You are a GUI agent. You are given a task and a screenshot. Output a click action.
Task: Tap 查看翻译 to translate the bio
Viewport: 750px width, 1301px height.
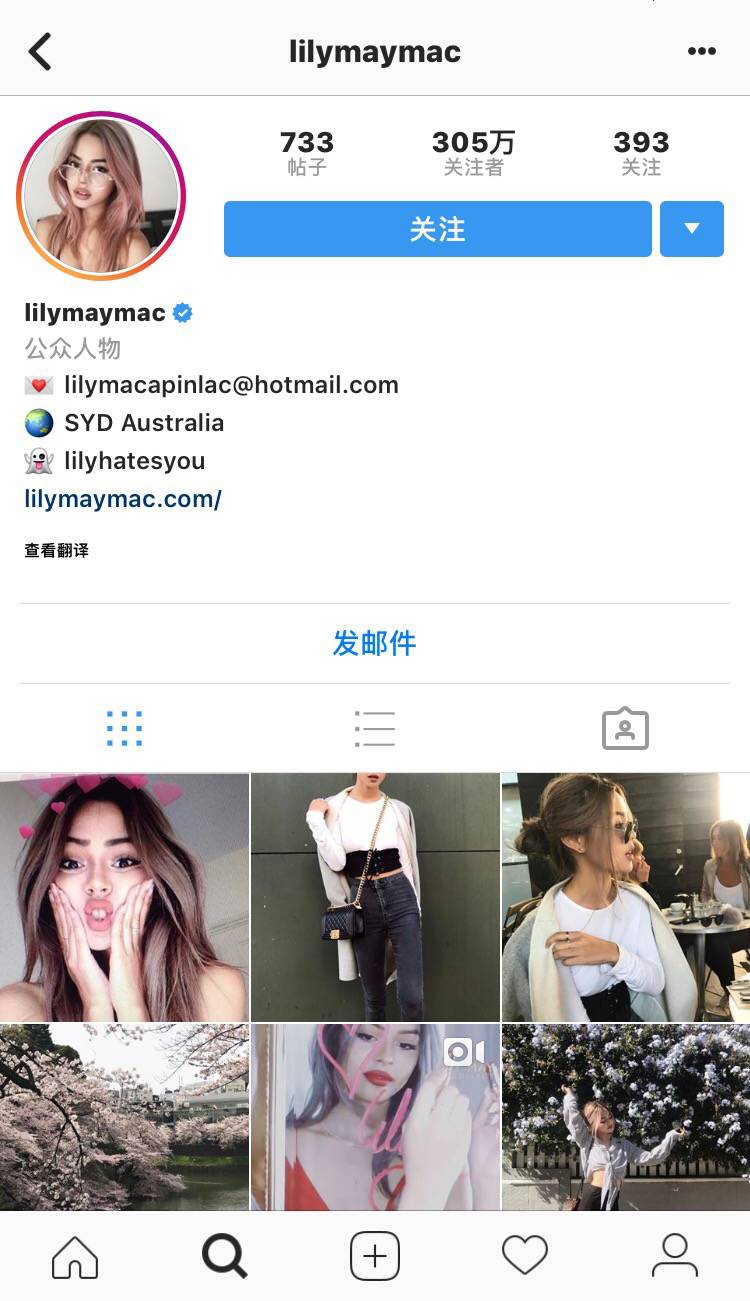click(57, 550)
